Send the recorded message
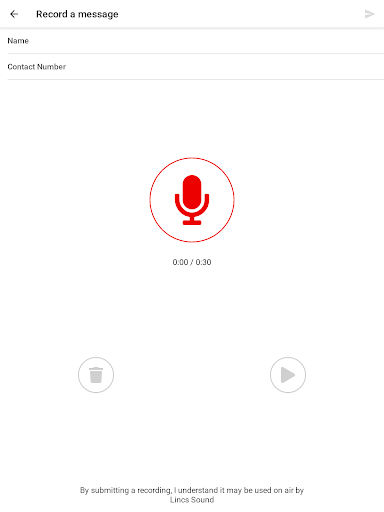 (x=370, y=14)
